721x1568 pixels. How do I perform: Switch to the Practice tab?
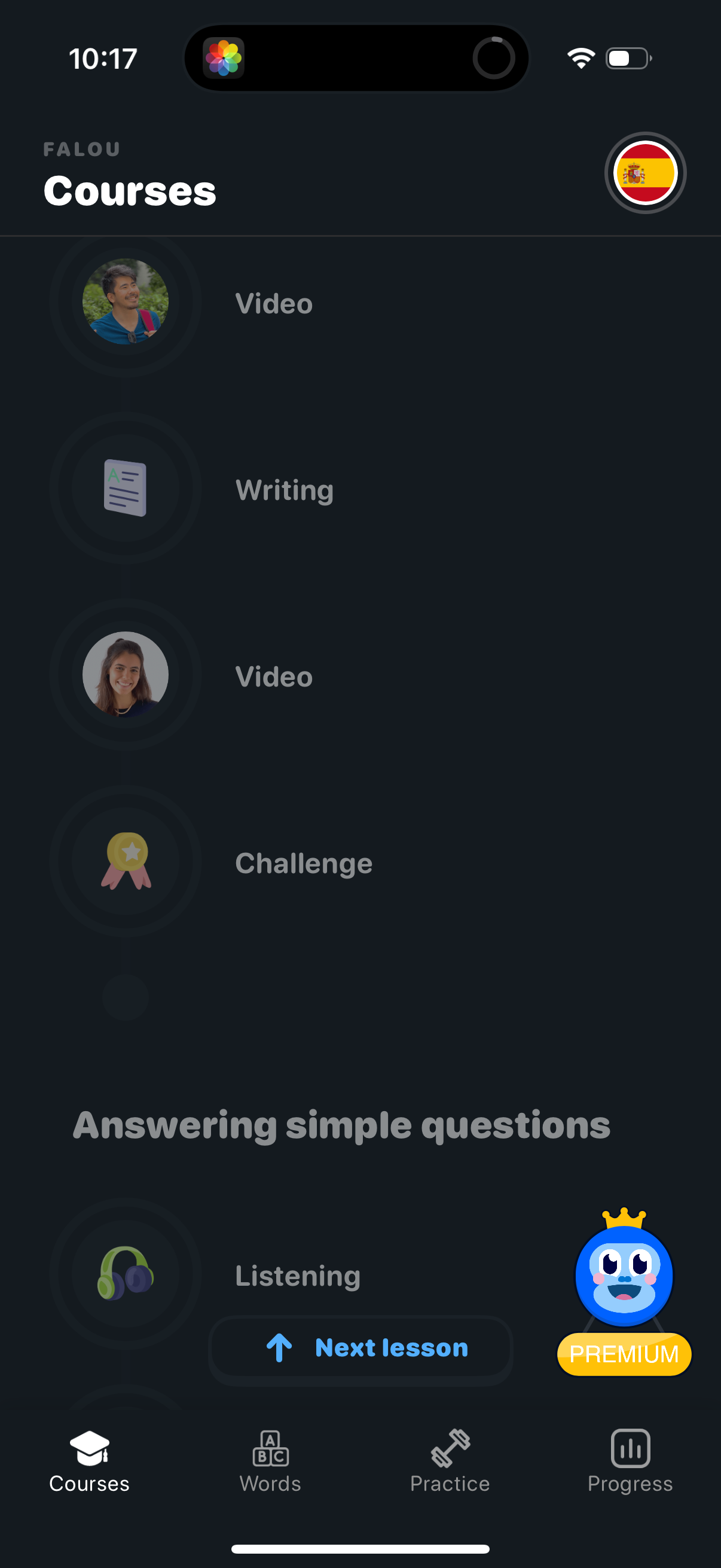[450, 1461]
